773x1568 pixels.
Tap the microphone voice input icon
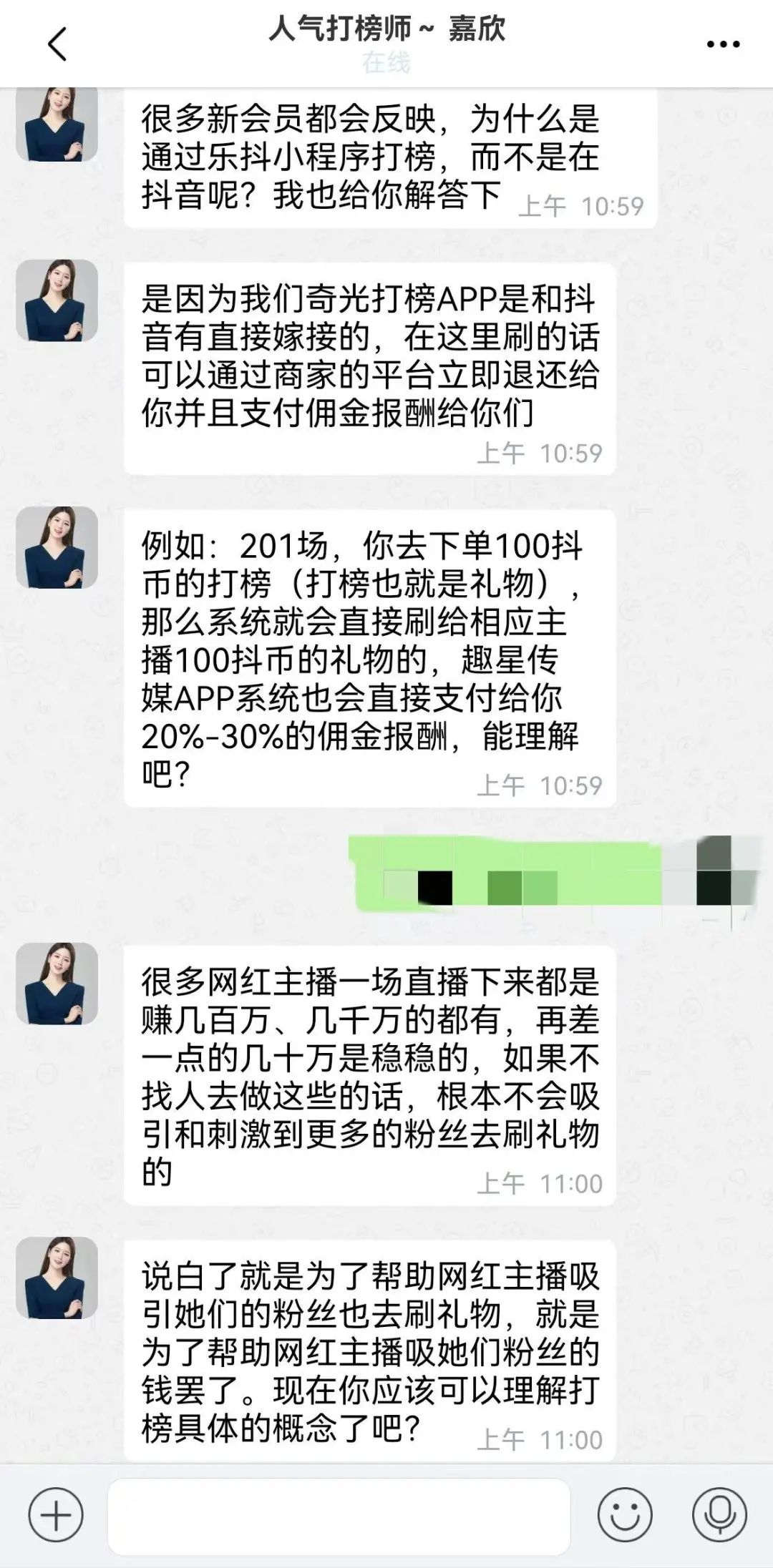[x=719, y=1515]
